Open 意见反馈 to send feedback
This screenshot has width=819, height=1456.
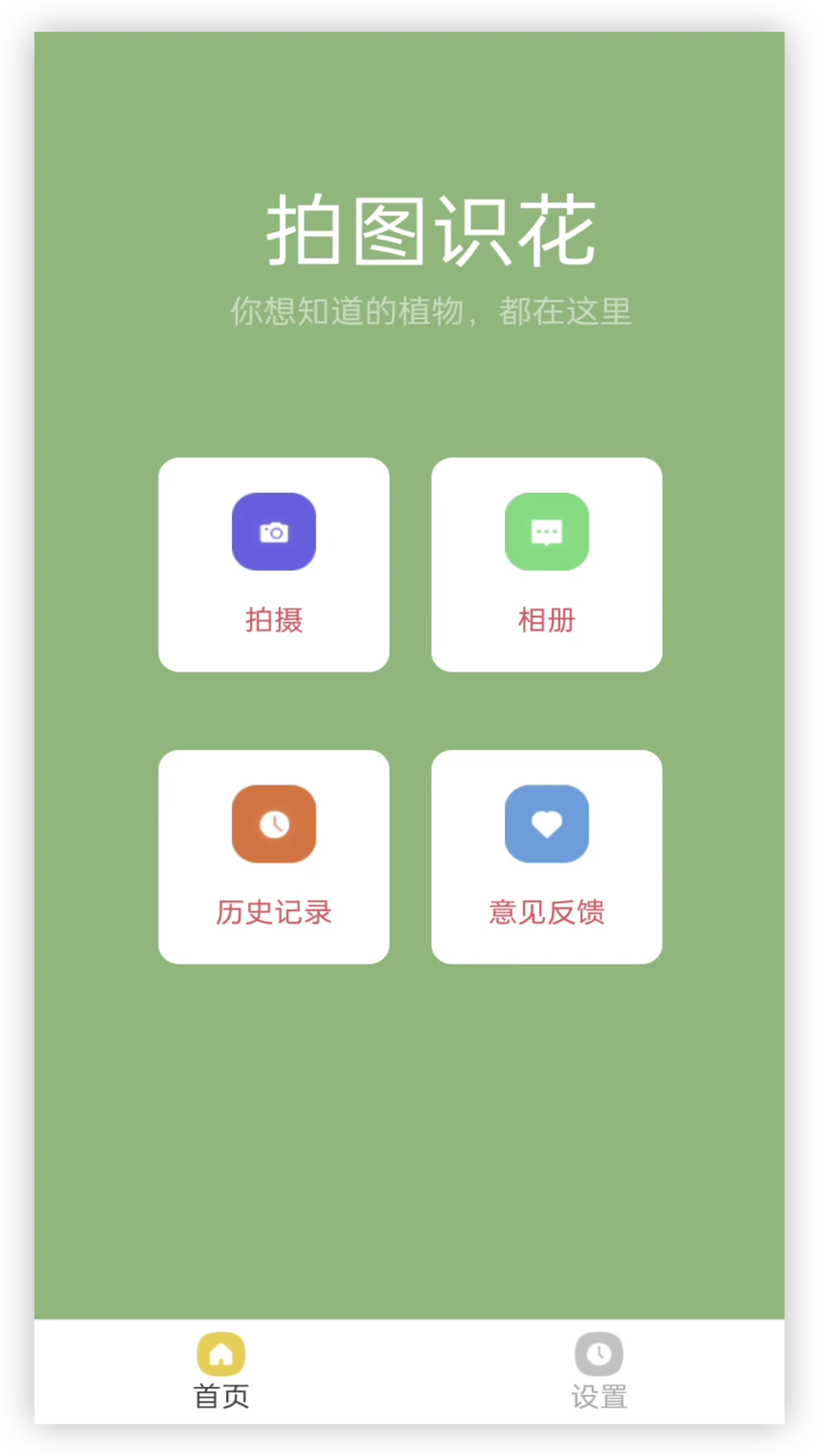pyautogui.click(x=547, y=913)
